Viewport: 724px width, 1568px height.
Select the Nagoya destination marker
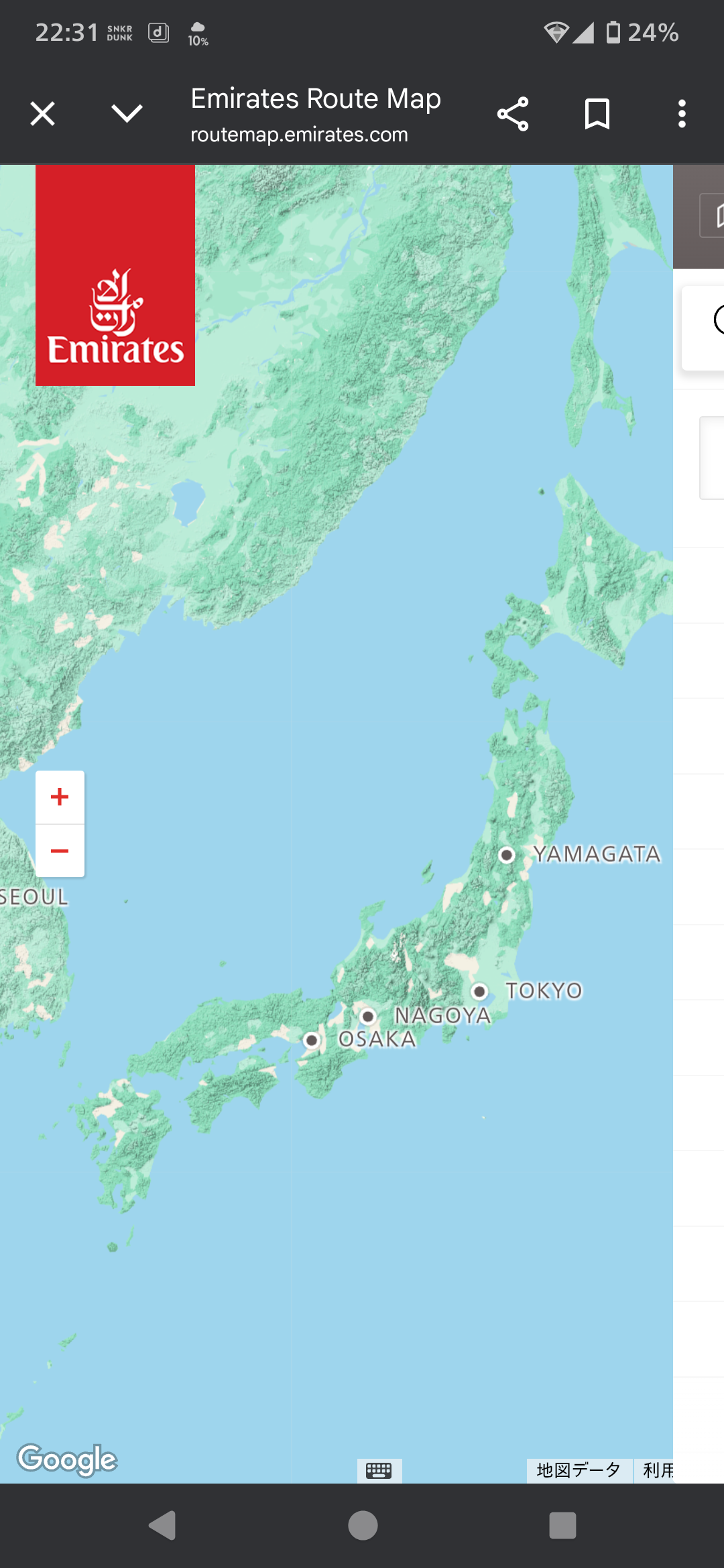point(367,1017)
